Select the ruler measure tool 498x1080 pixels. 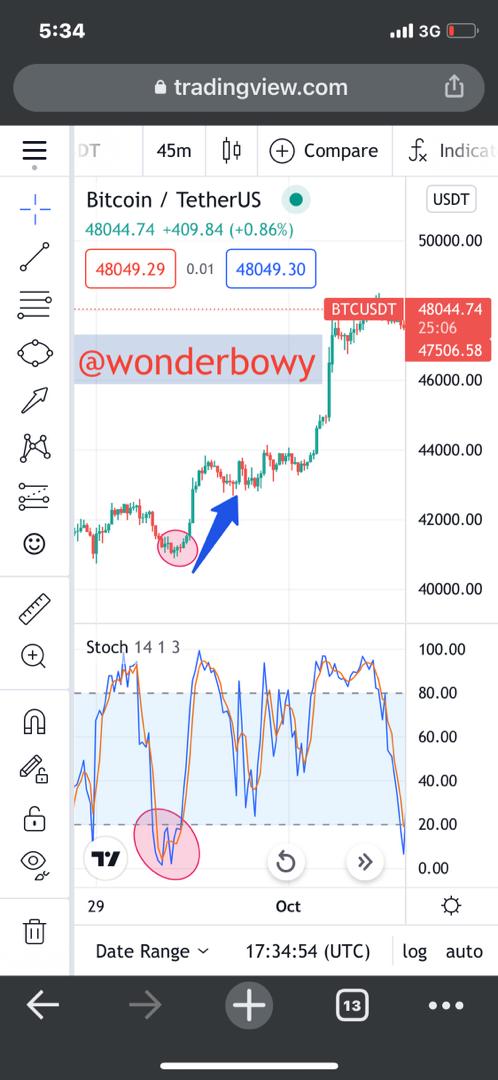(x=34, y=609)
